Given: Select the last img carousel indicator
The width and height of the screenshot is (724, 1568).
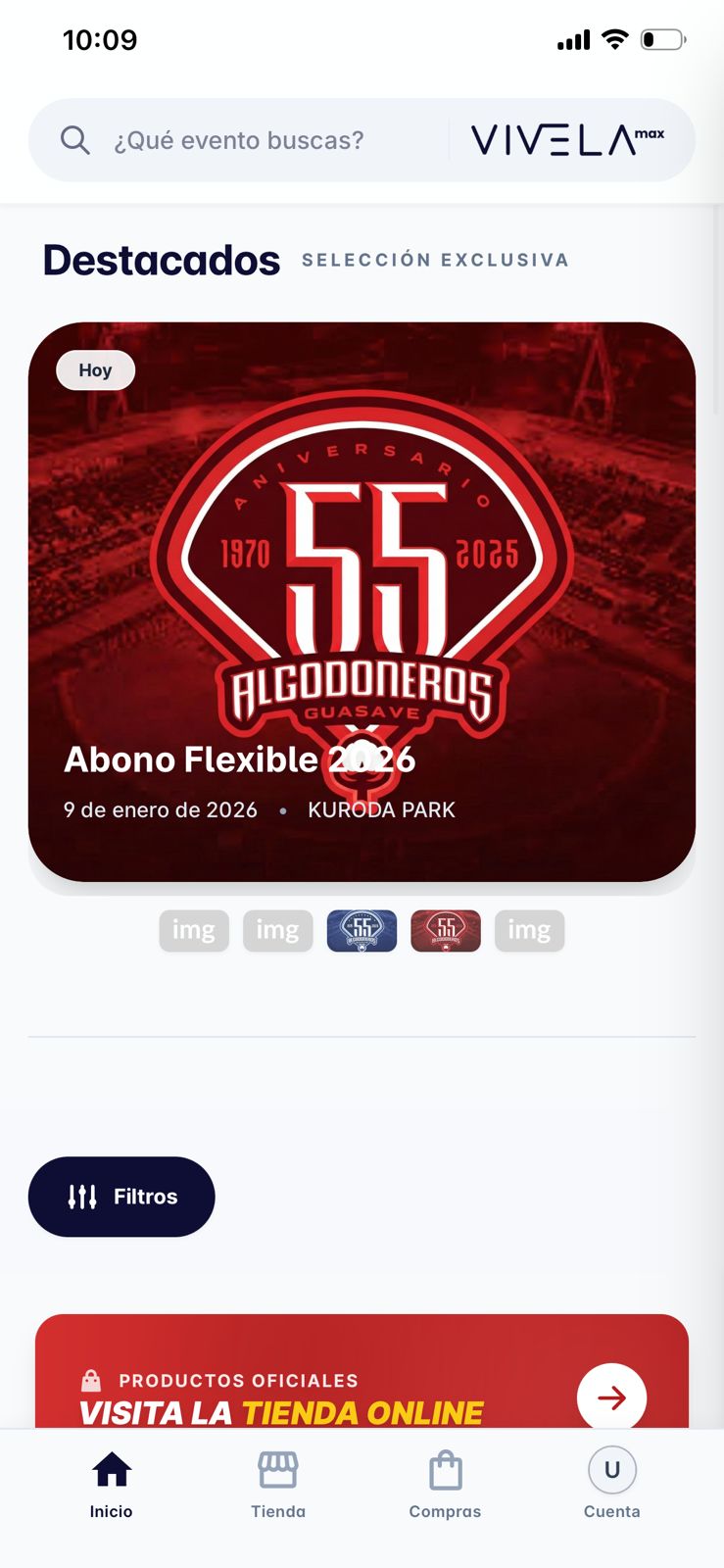Looking at the screenshot, I should point(529,931).
